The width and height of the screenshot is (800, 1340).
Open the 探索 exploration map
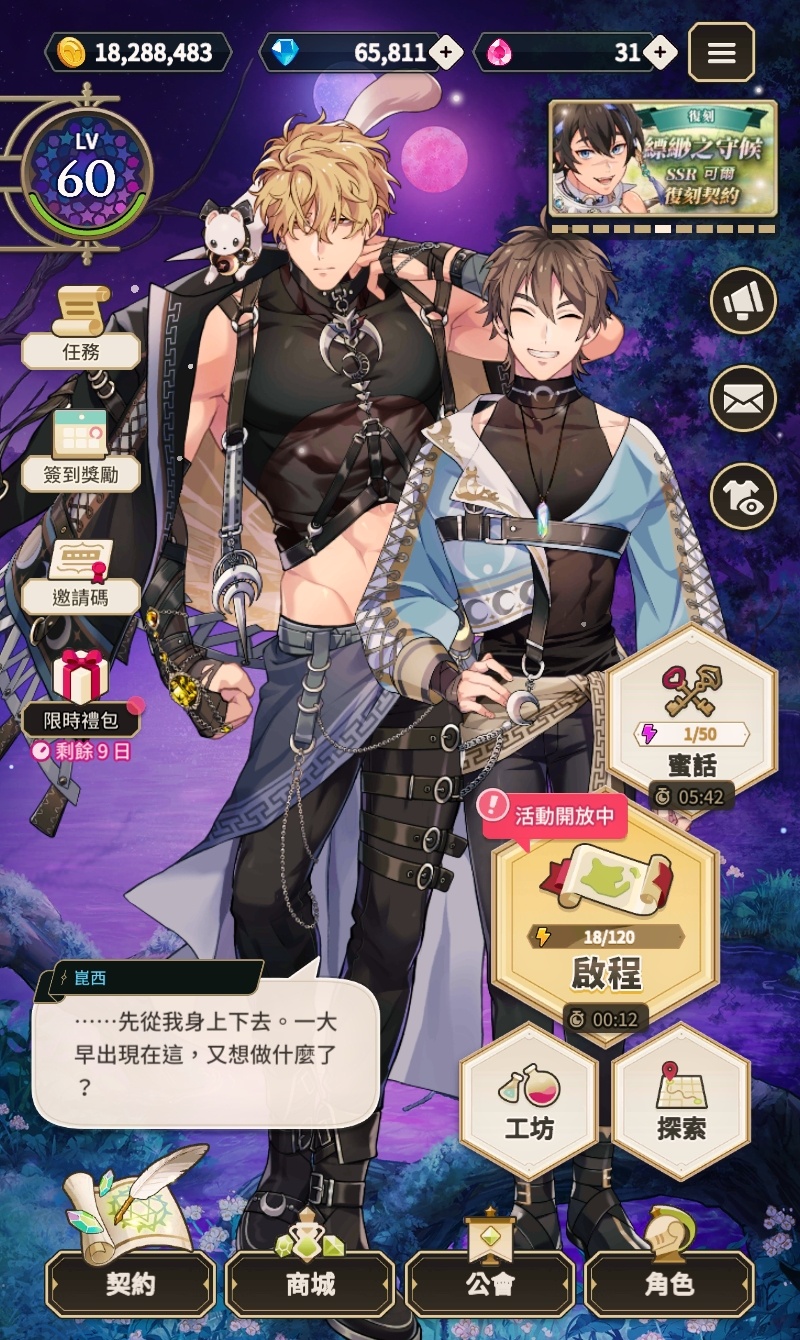[682, 1100]
